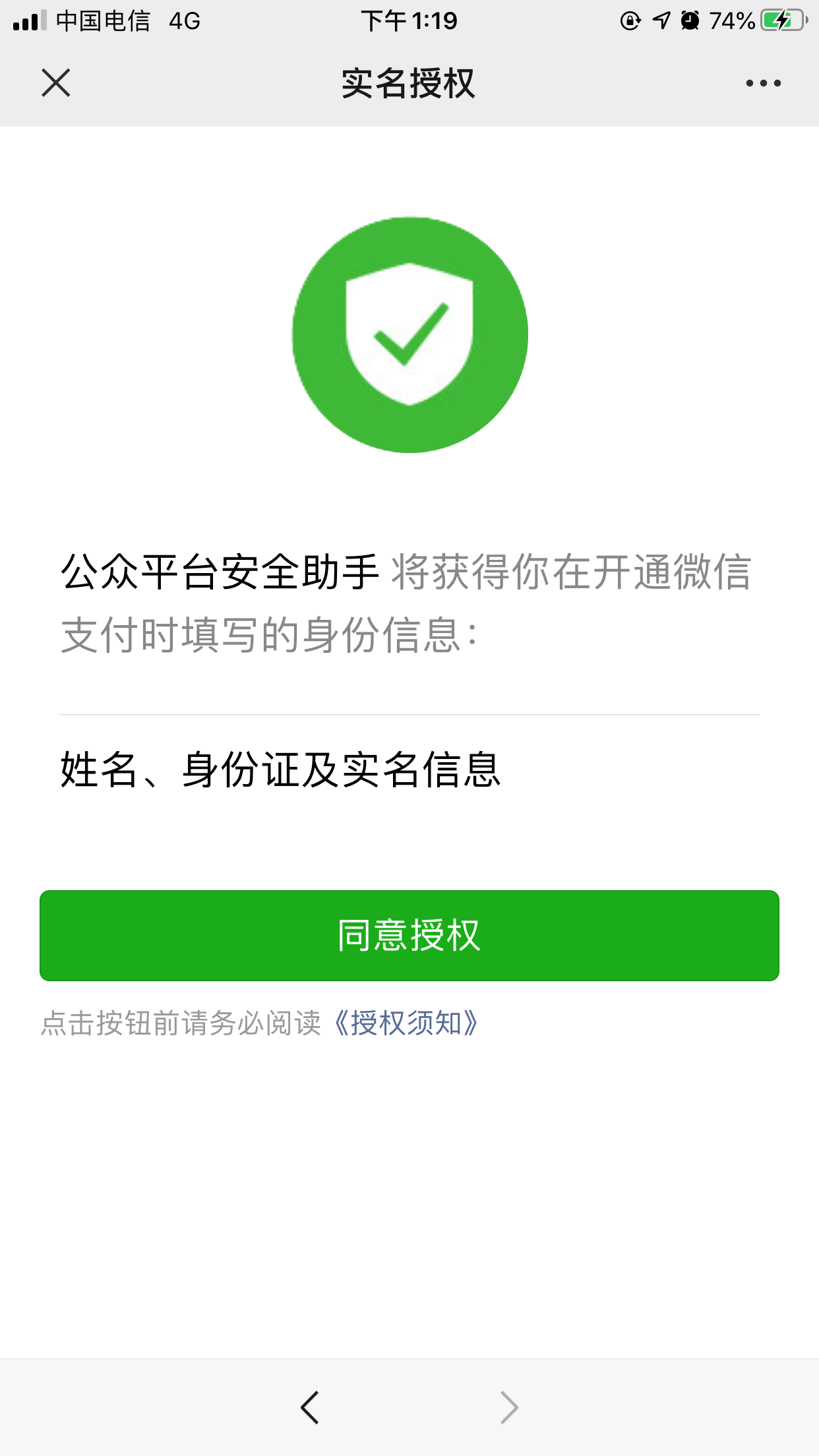The height and width of the screenshot is (1456, 819).
Task: Open the three-dot more options menu
Action: pos(763,83)
